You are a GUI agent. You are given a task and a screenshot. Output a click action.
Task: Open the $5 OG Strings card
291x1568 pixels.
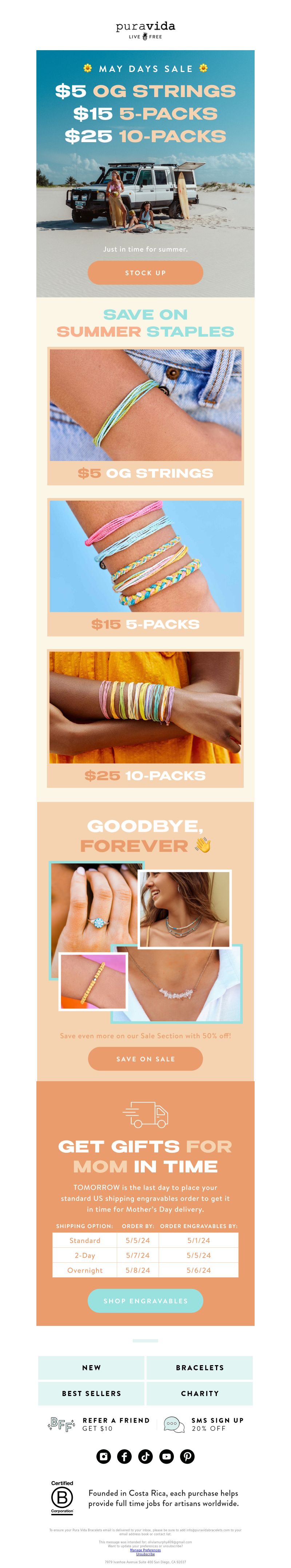click(145, 416)
